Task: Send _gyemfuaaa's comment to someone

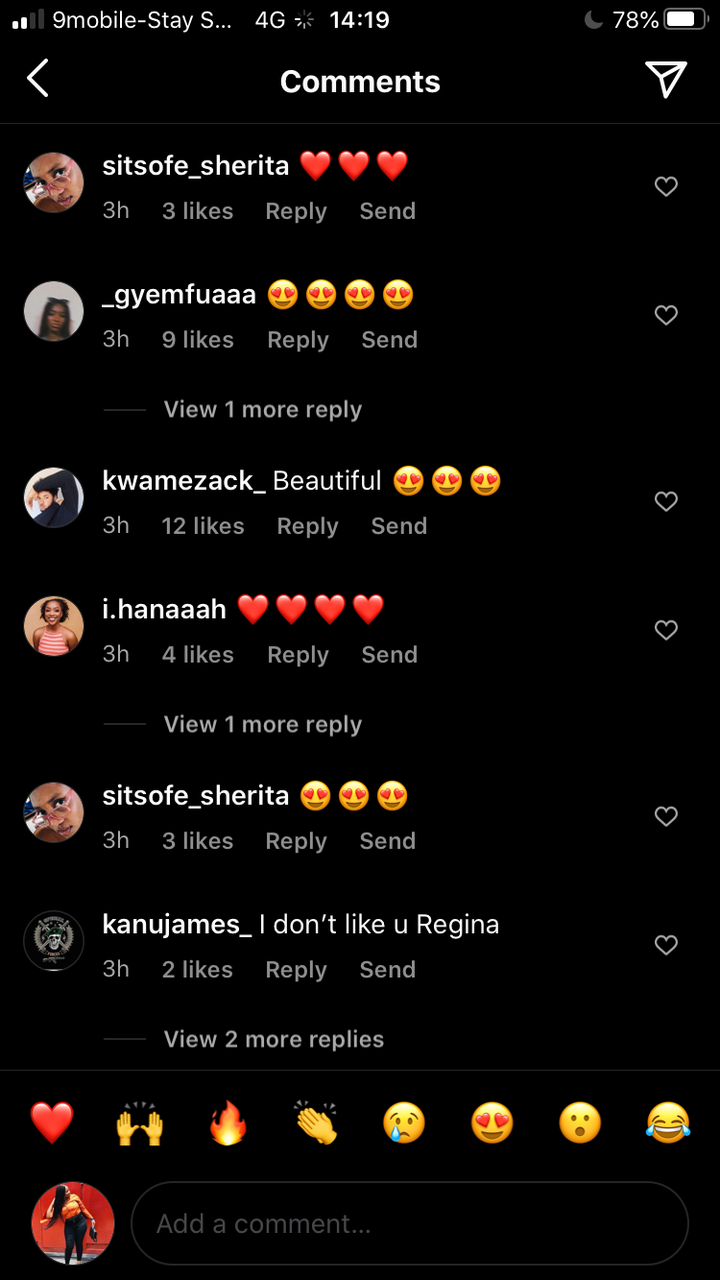Action: coord(389,340)
